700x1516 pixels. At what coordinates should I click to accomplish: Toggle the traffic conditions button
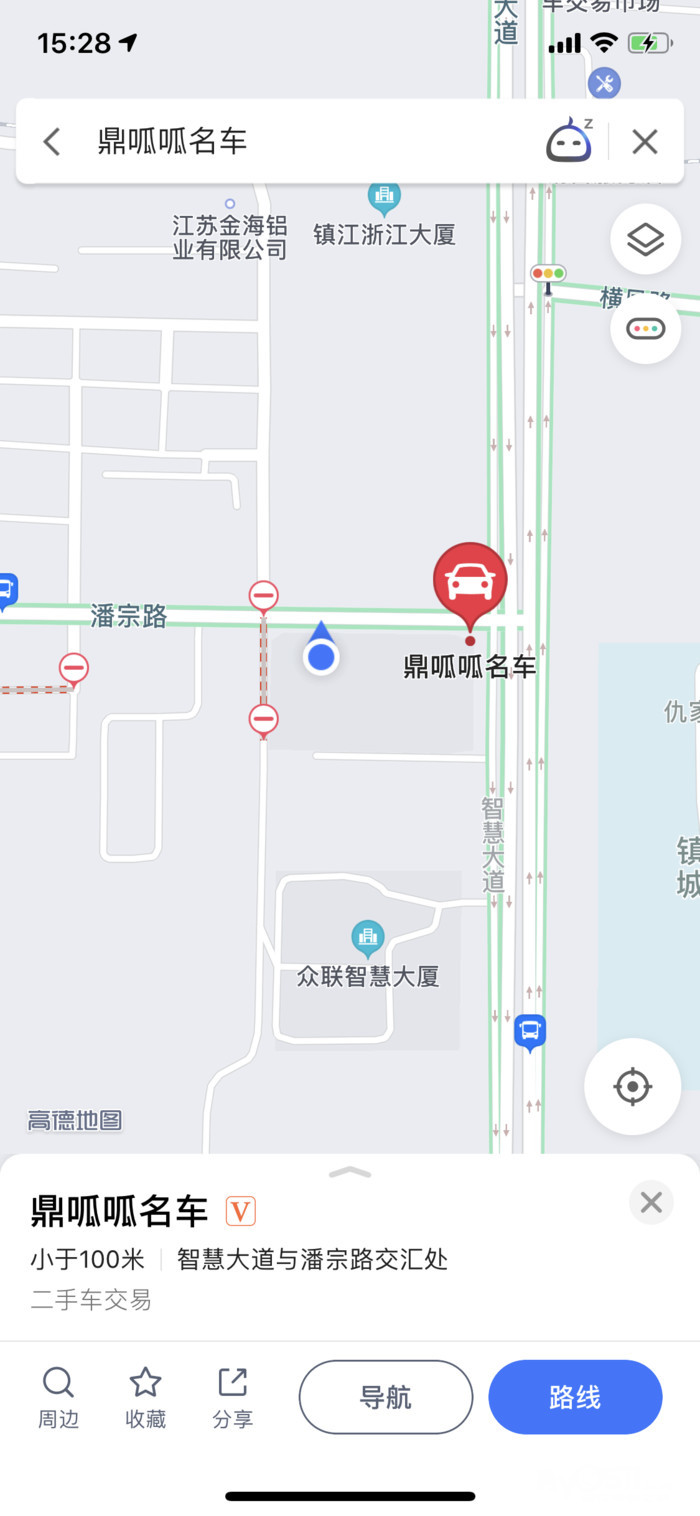tap(645, 328)
